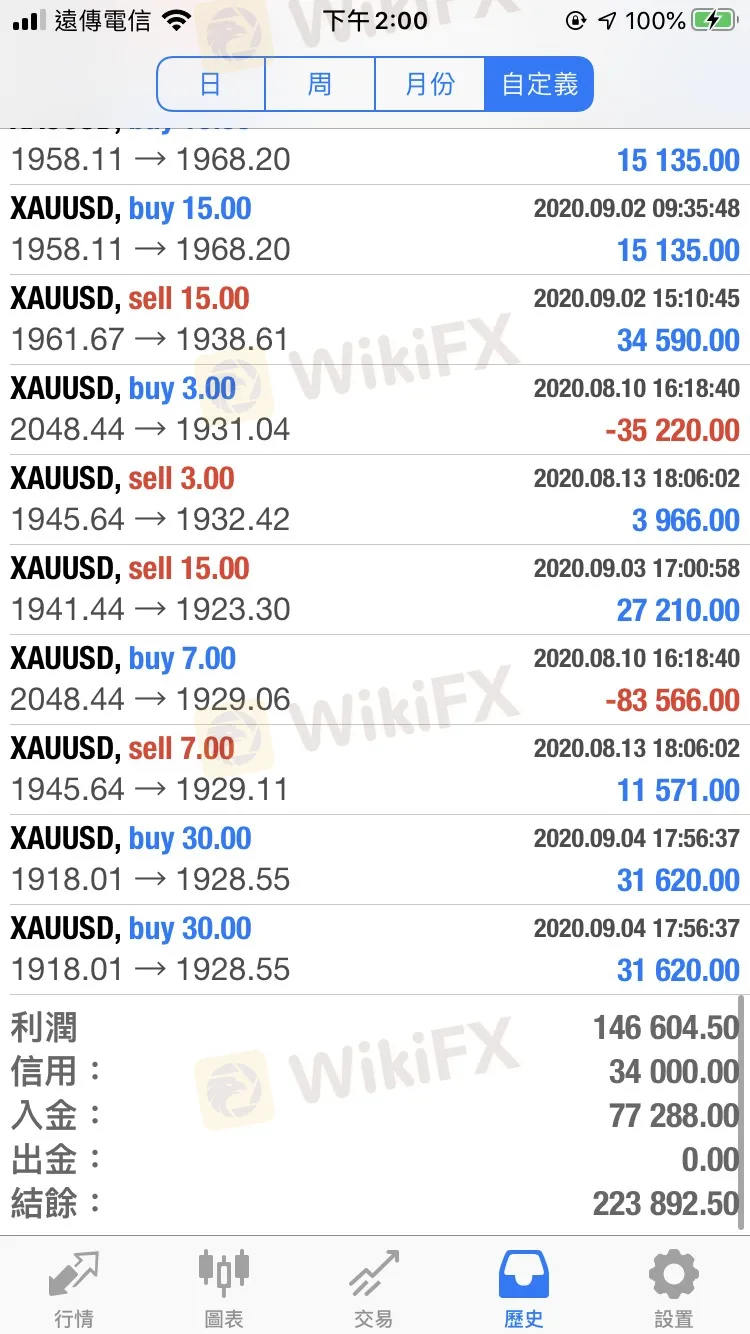View the sell 3.00 trade with 3 966.00 profit
This screenshot has height=1334, width=750.
click(x=375, y=500)
